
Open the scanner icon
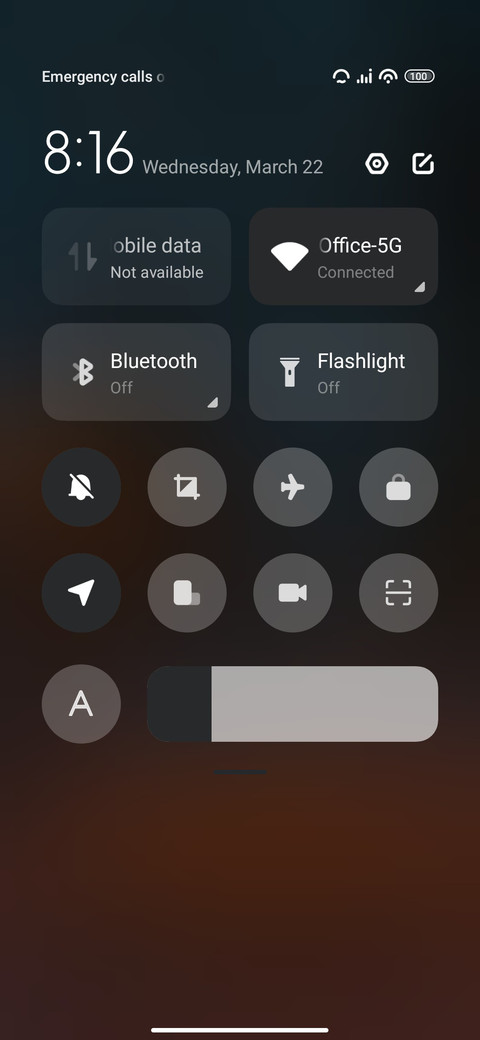[398, 593]
